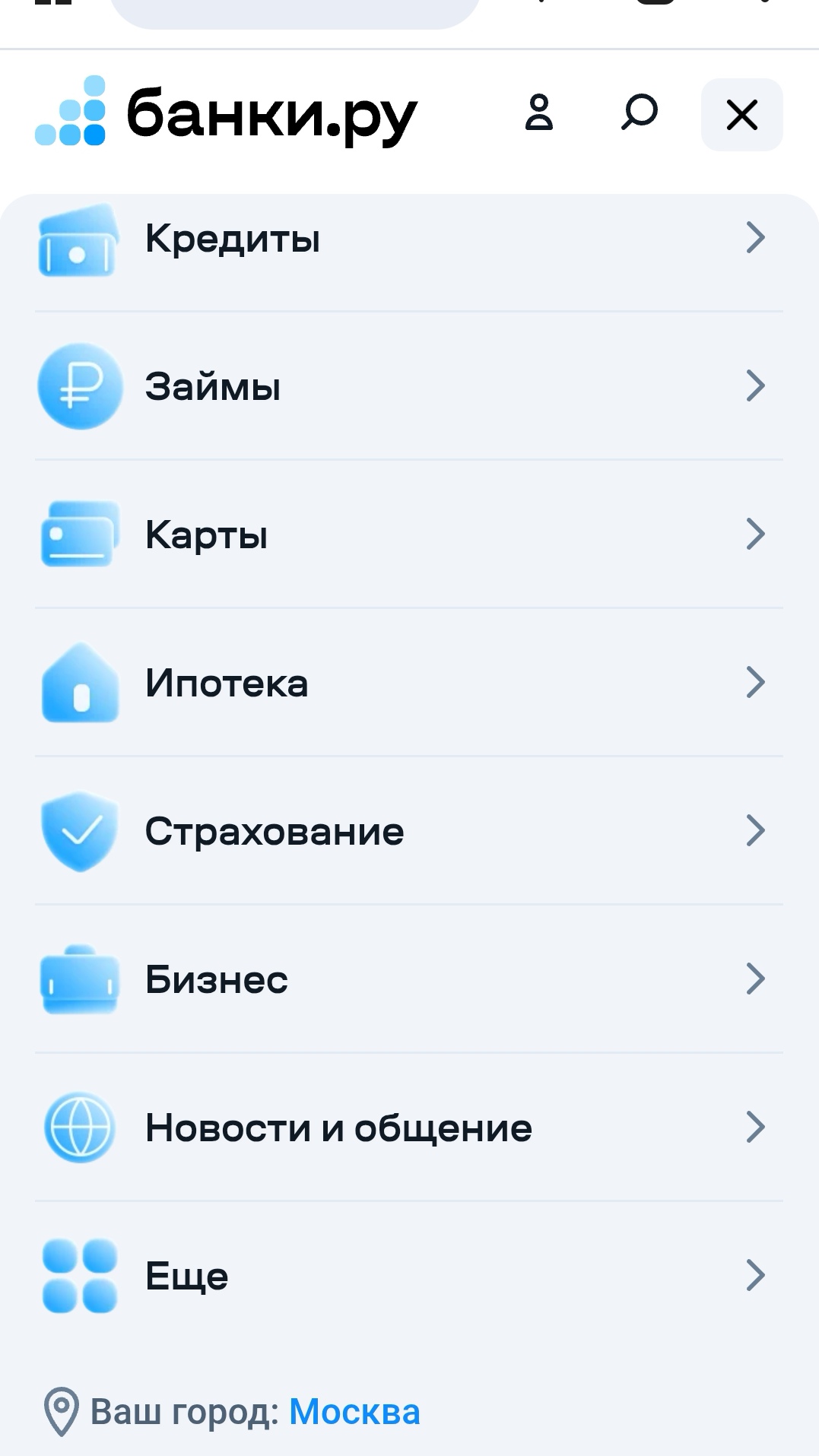Open the user profile icon
The image size is (819, 1456).
click(x=538, y=113)
